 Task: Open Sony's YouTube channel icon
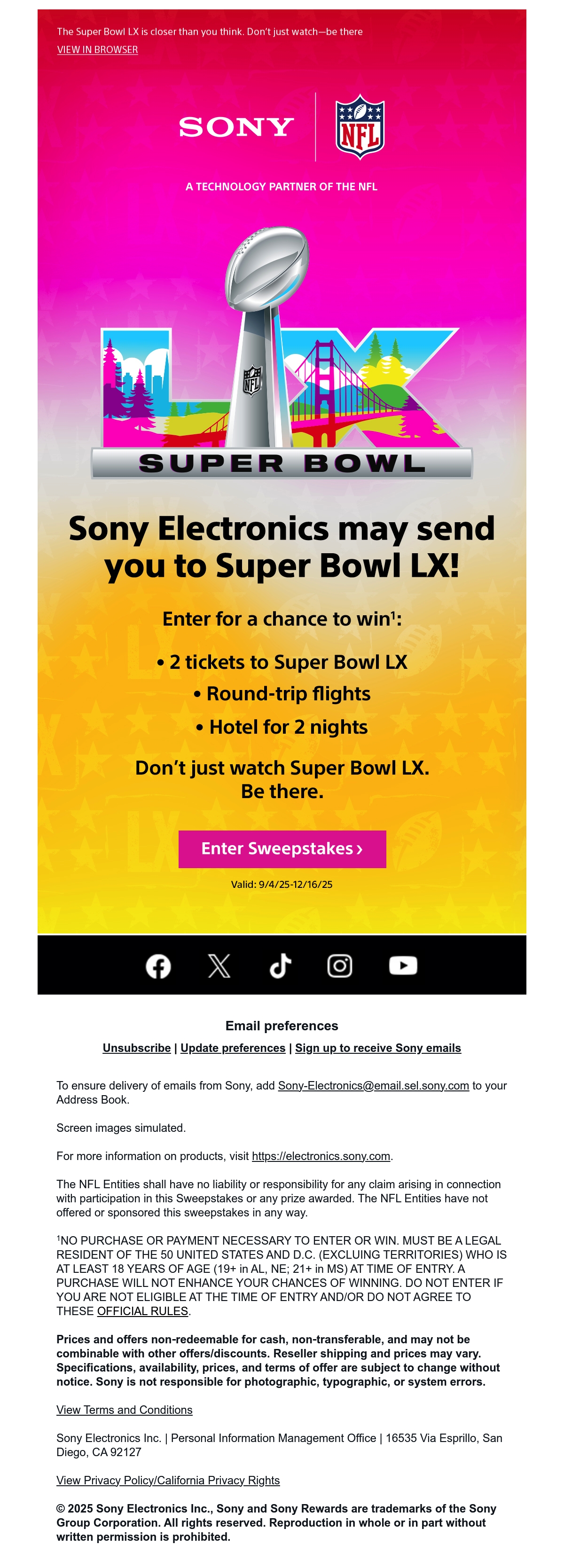pyautogui.click(x=403, y=965)
